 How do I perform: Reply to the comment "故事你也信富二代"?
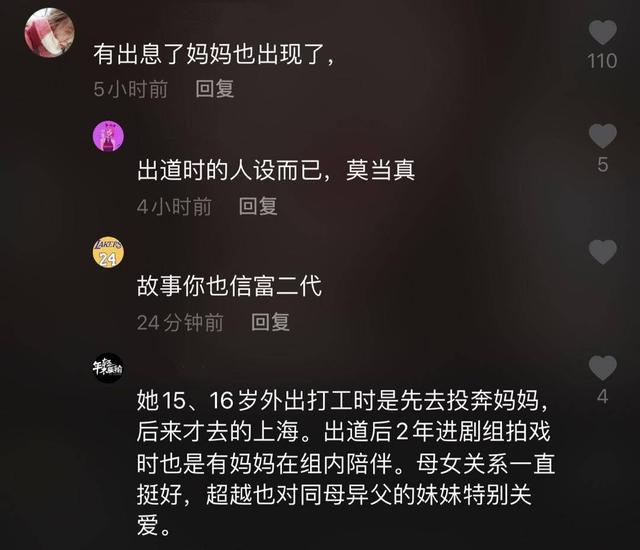click(x=270, y=322)
